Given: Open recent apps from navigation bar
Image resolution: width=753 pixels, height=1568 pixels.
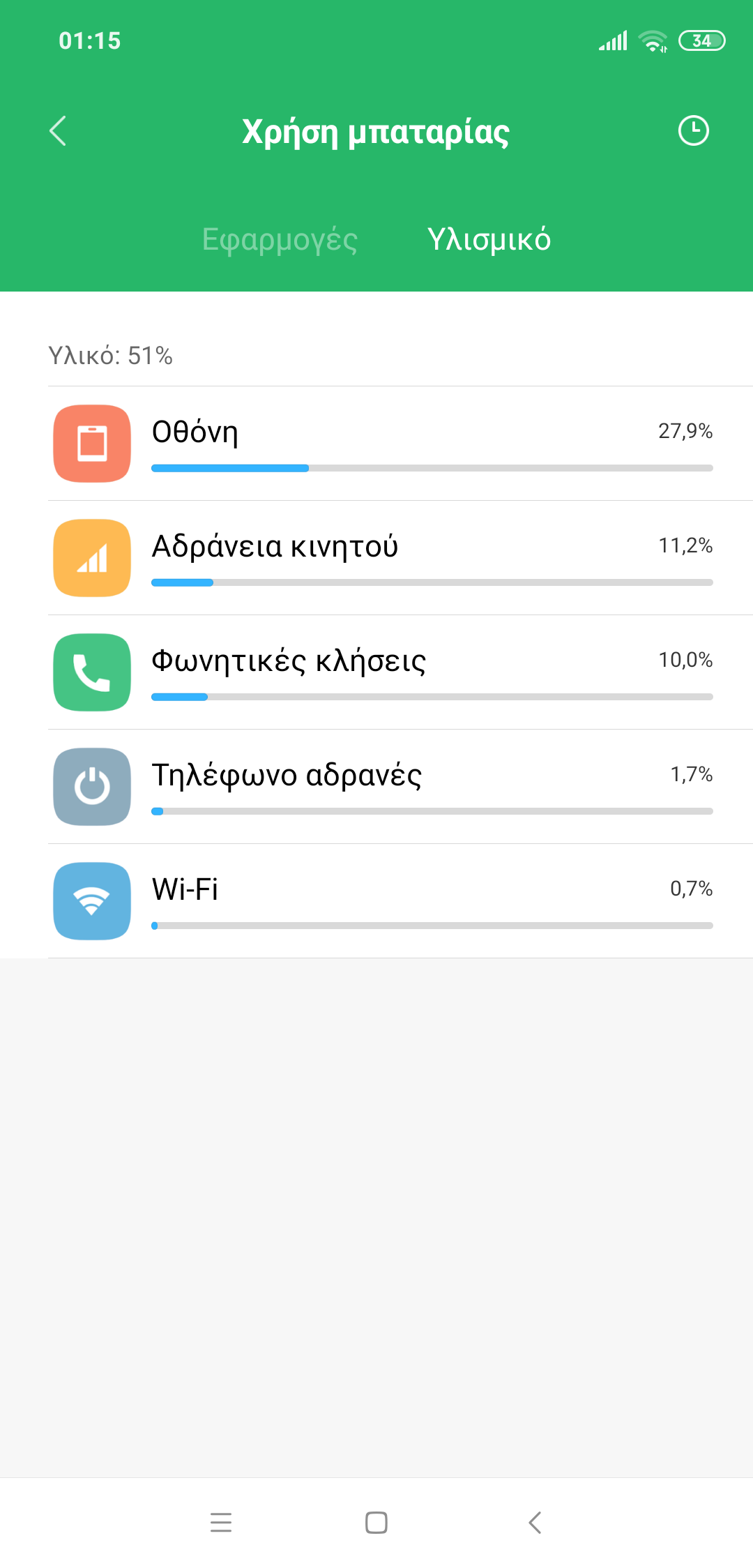Looking at the screenshot, I should (221, 1523).
